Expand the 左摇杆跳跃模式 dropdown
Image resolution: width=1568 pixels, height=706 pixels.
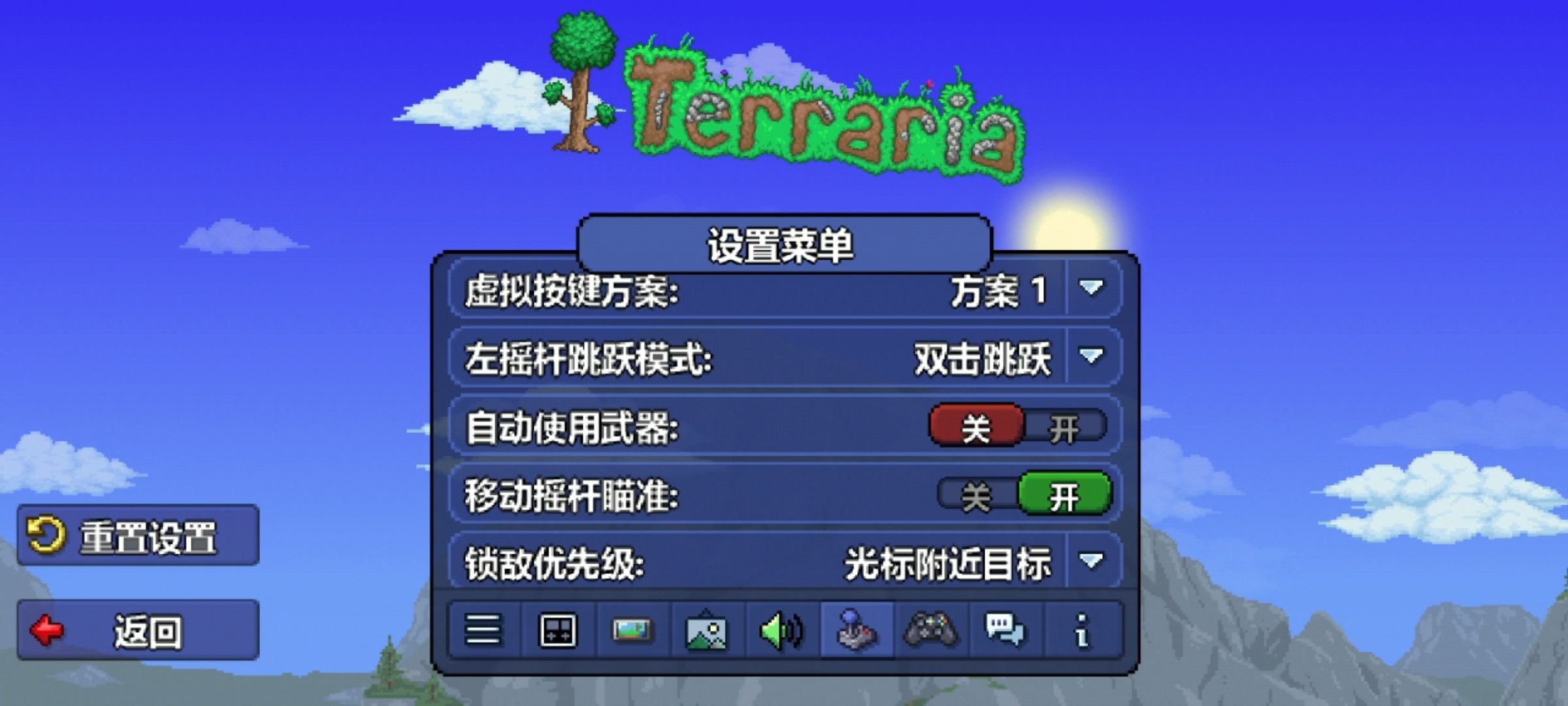[1092, 358]
